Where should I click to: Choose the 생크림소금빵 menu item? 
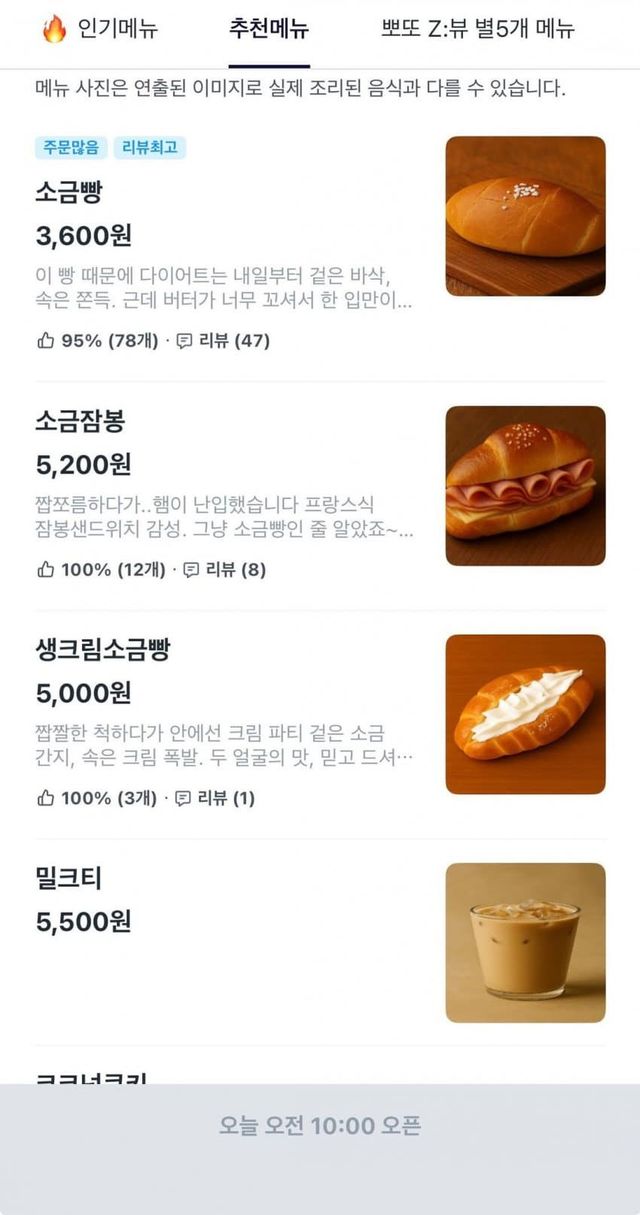pos(102,650)
